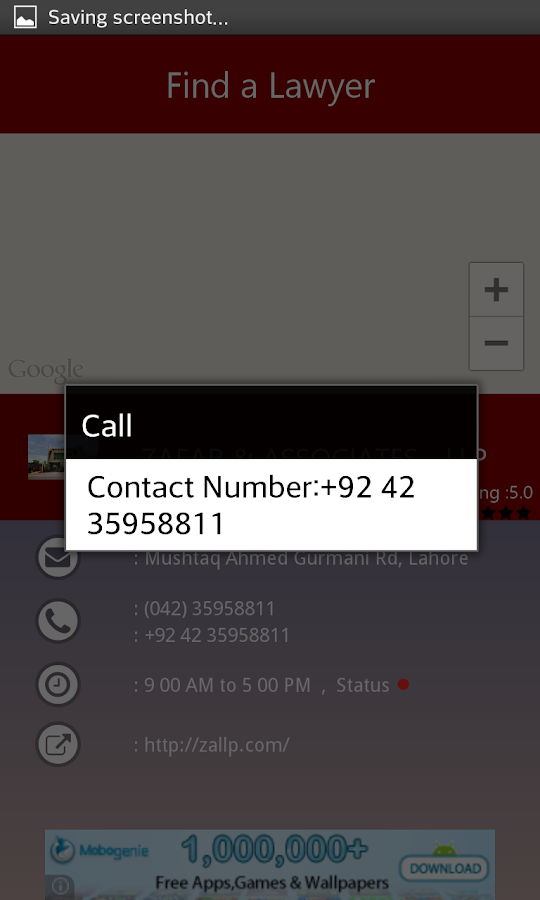This screenshot has width=540, height=900.
Task: Zoom in on the map
Action: click(x=496, y=289)
